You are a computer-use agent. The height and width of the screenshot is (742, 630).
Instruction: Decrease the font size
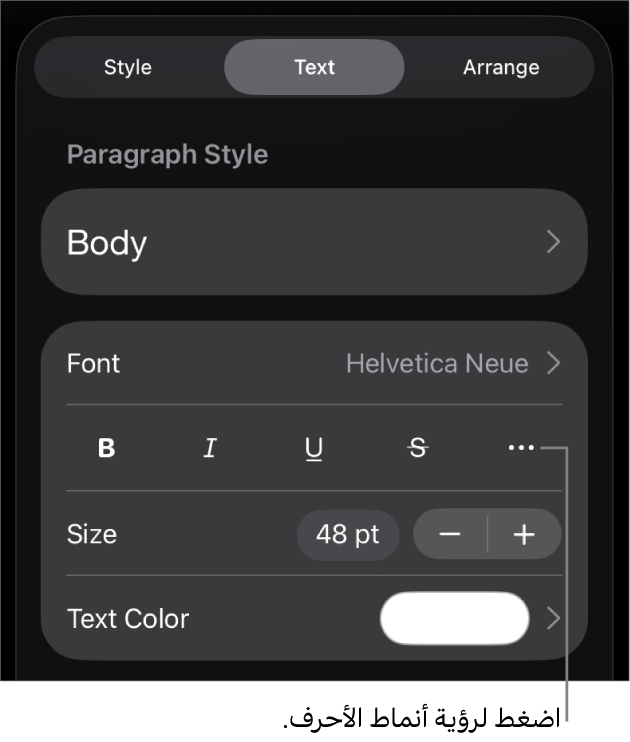450,535
